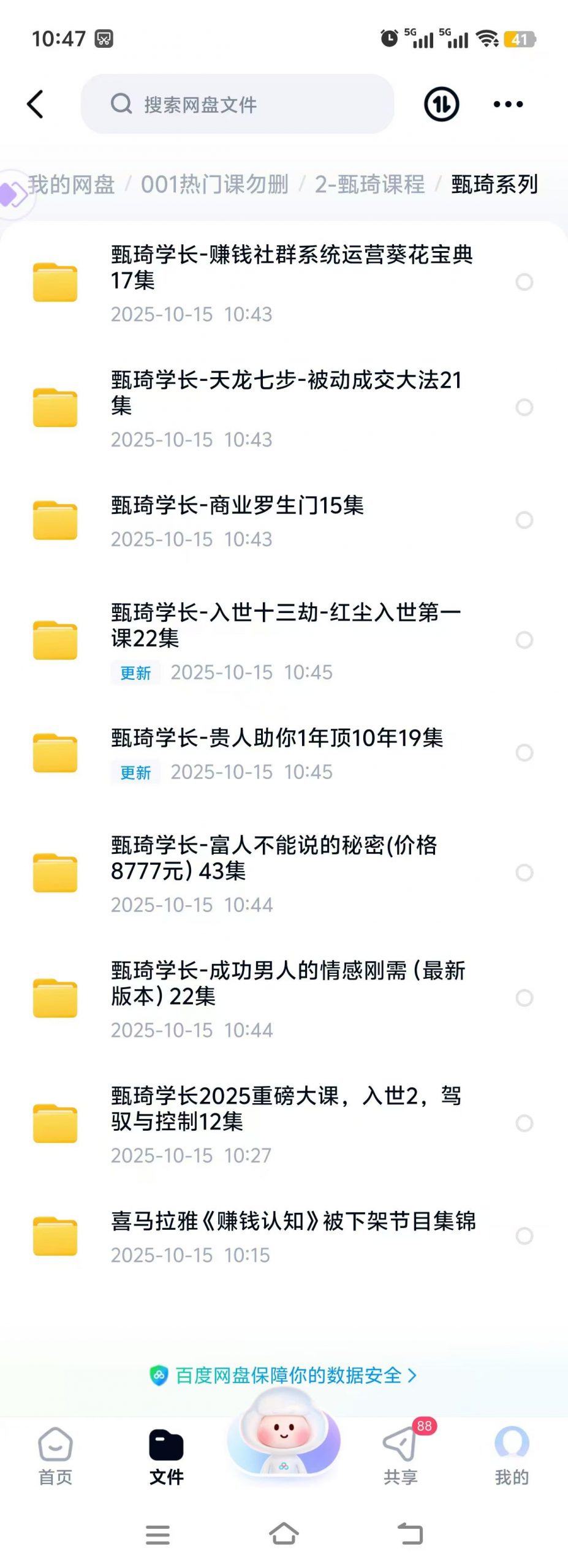568x1568 pixels.
Task: Tap the 搜索网盘文件 search box
Action: [238, 104]
